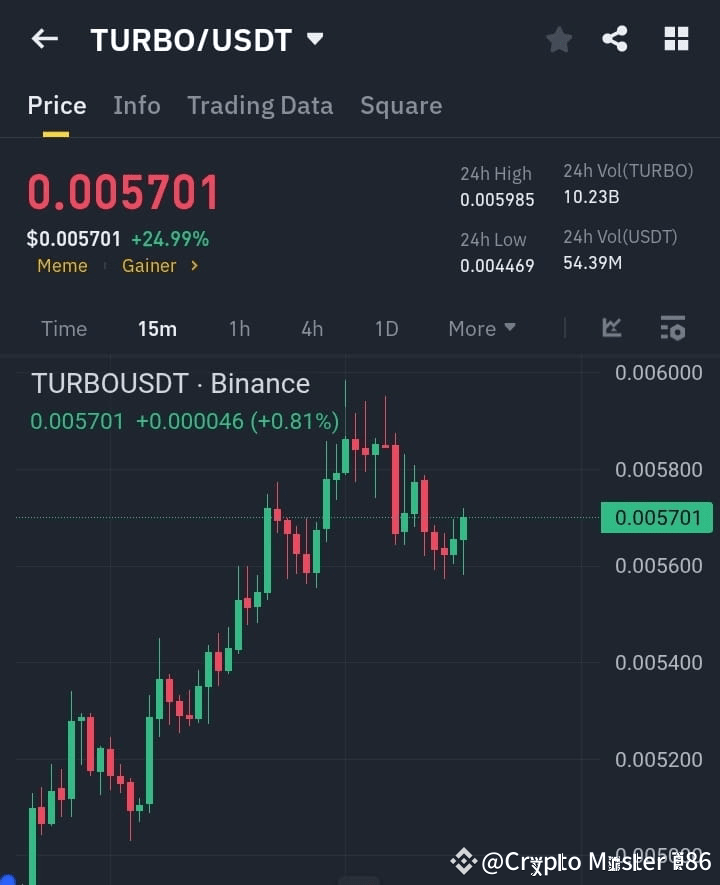
Task: Tap the 1h interval button
Action: [x=239, y=328]
